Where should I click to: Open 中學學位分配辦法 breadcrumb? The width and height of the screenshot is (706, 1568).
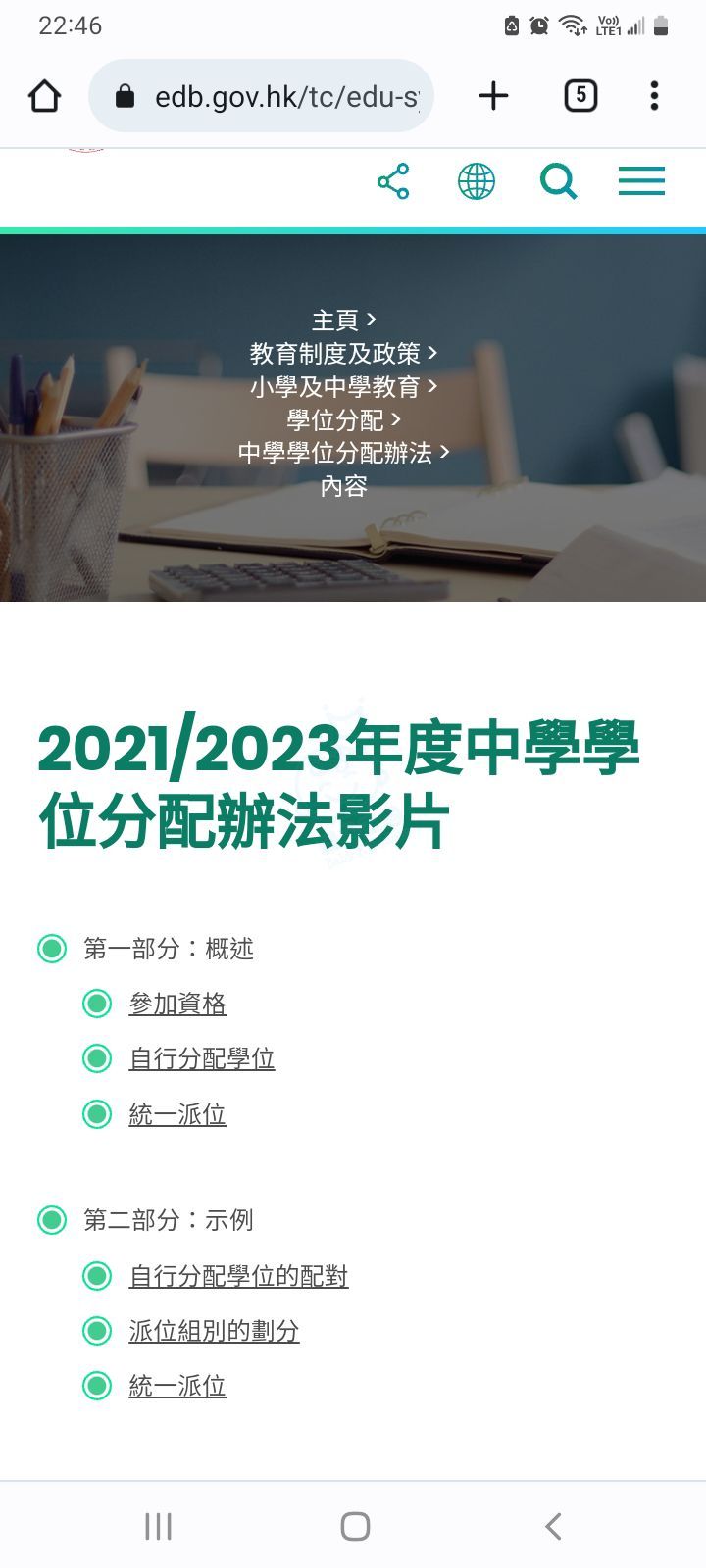click(335, 453)
